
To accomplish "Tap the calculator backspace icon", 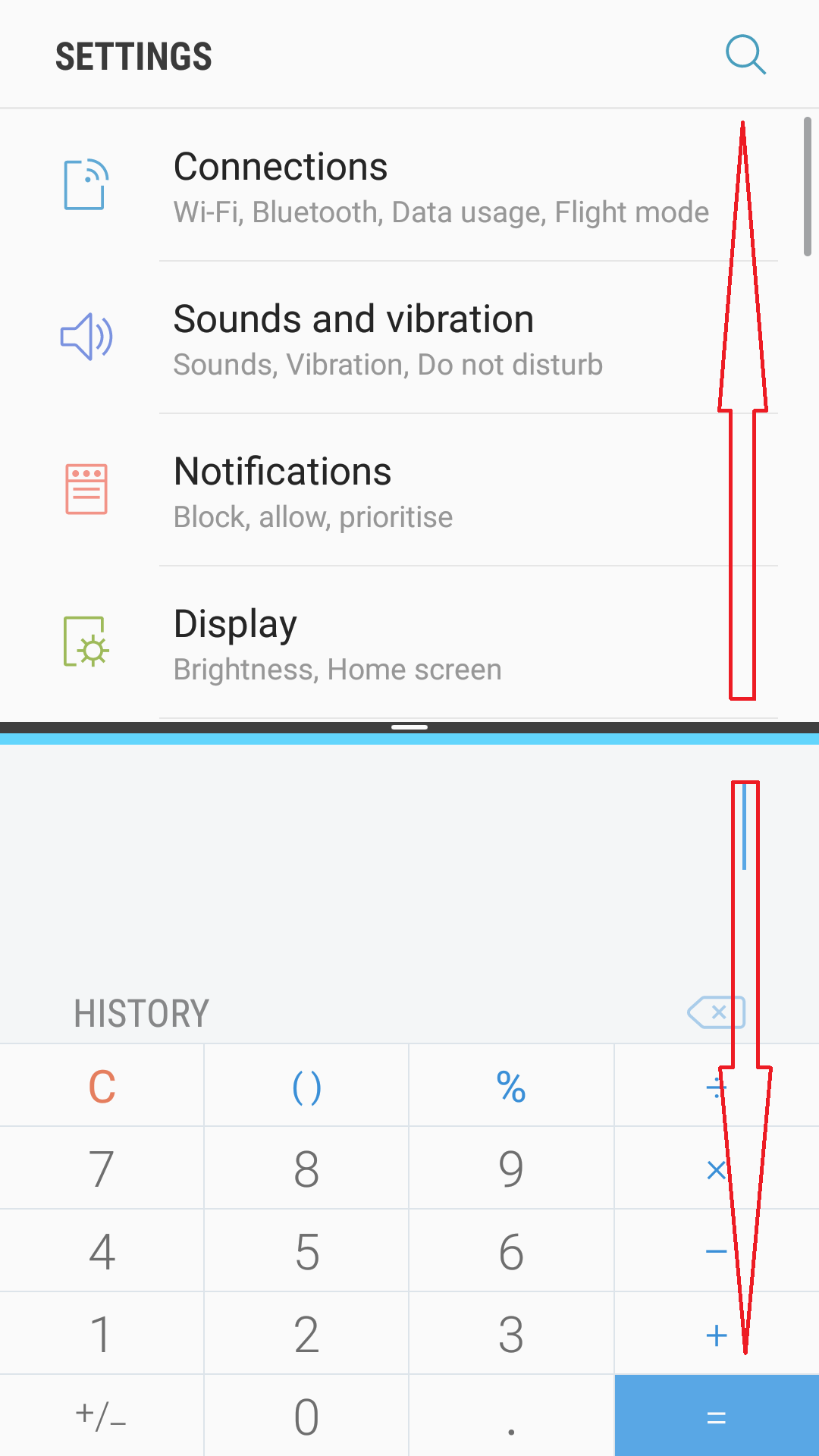I will tap(716, 1012).
